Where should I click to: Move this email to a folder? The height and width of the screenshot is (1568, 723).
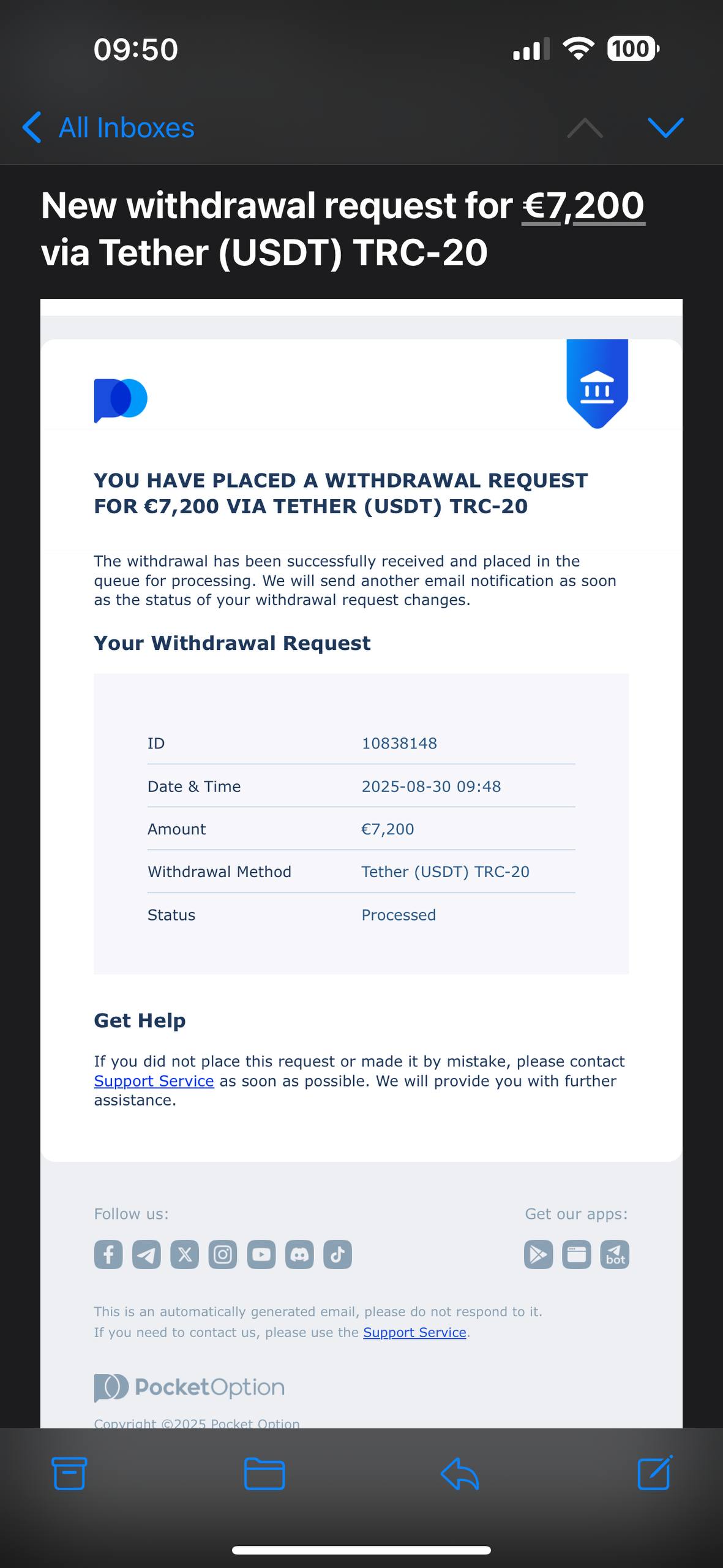coord(264,1473)
